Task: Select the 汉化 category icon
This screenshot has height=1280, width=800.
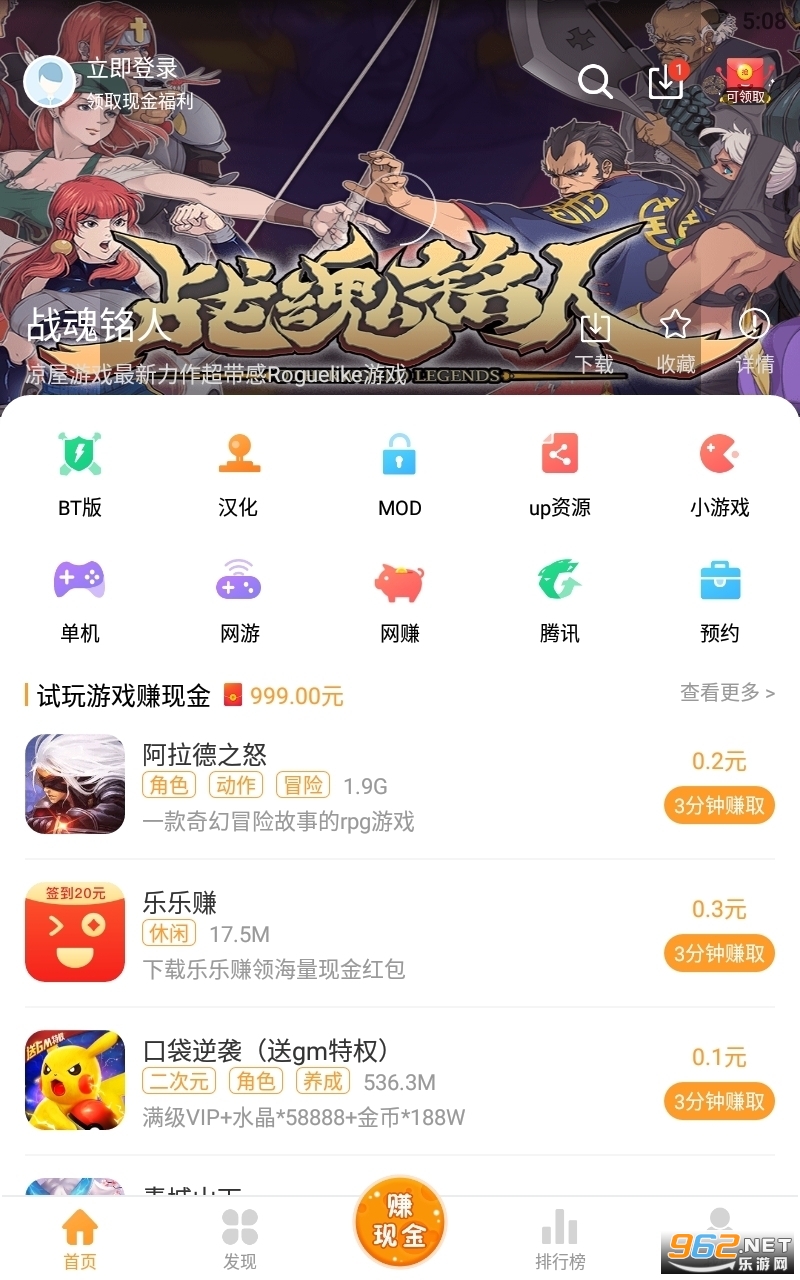Action: tap(239, 470)
